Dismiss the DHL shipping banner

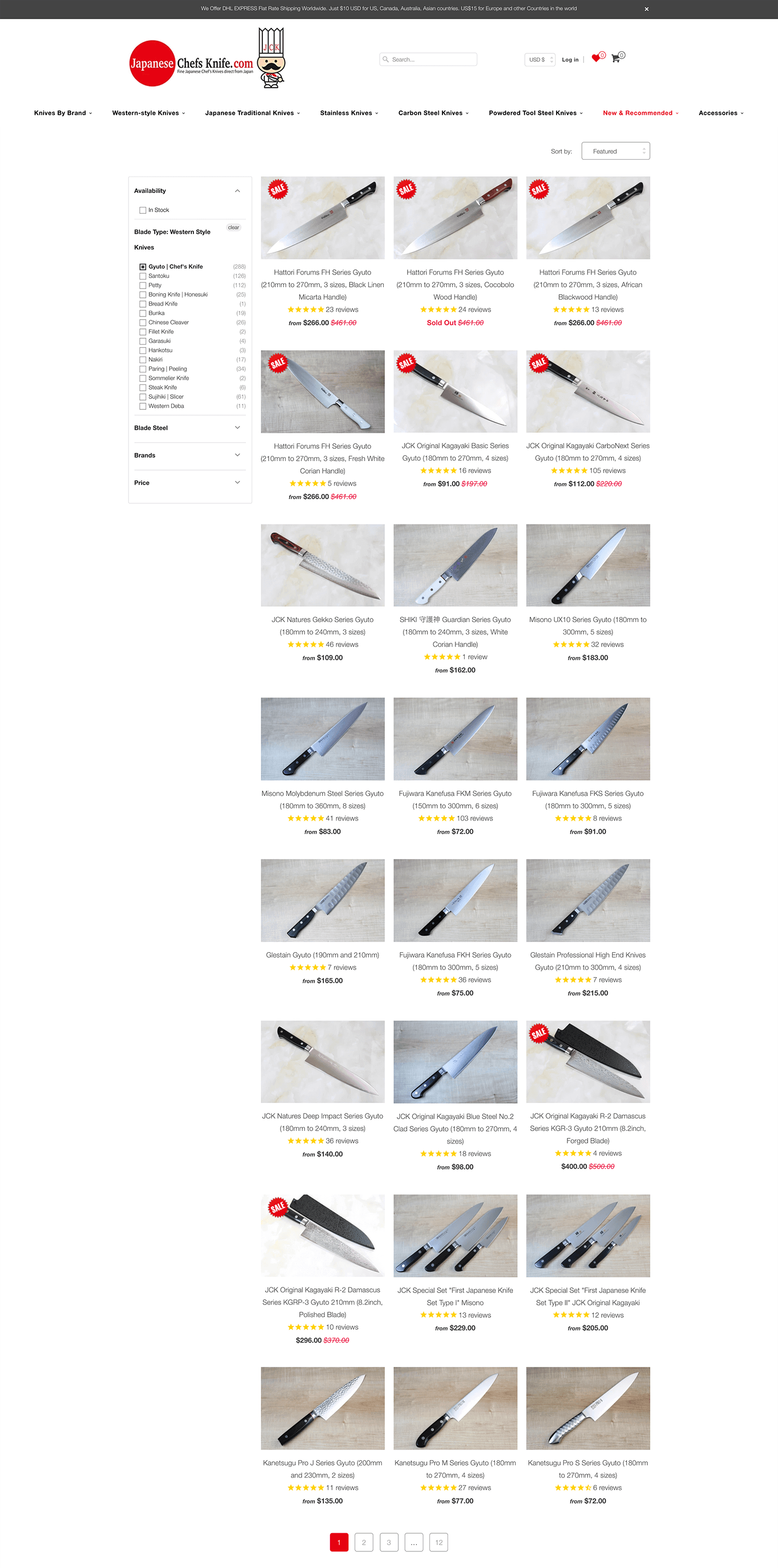click(646, 9)
